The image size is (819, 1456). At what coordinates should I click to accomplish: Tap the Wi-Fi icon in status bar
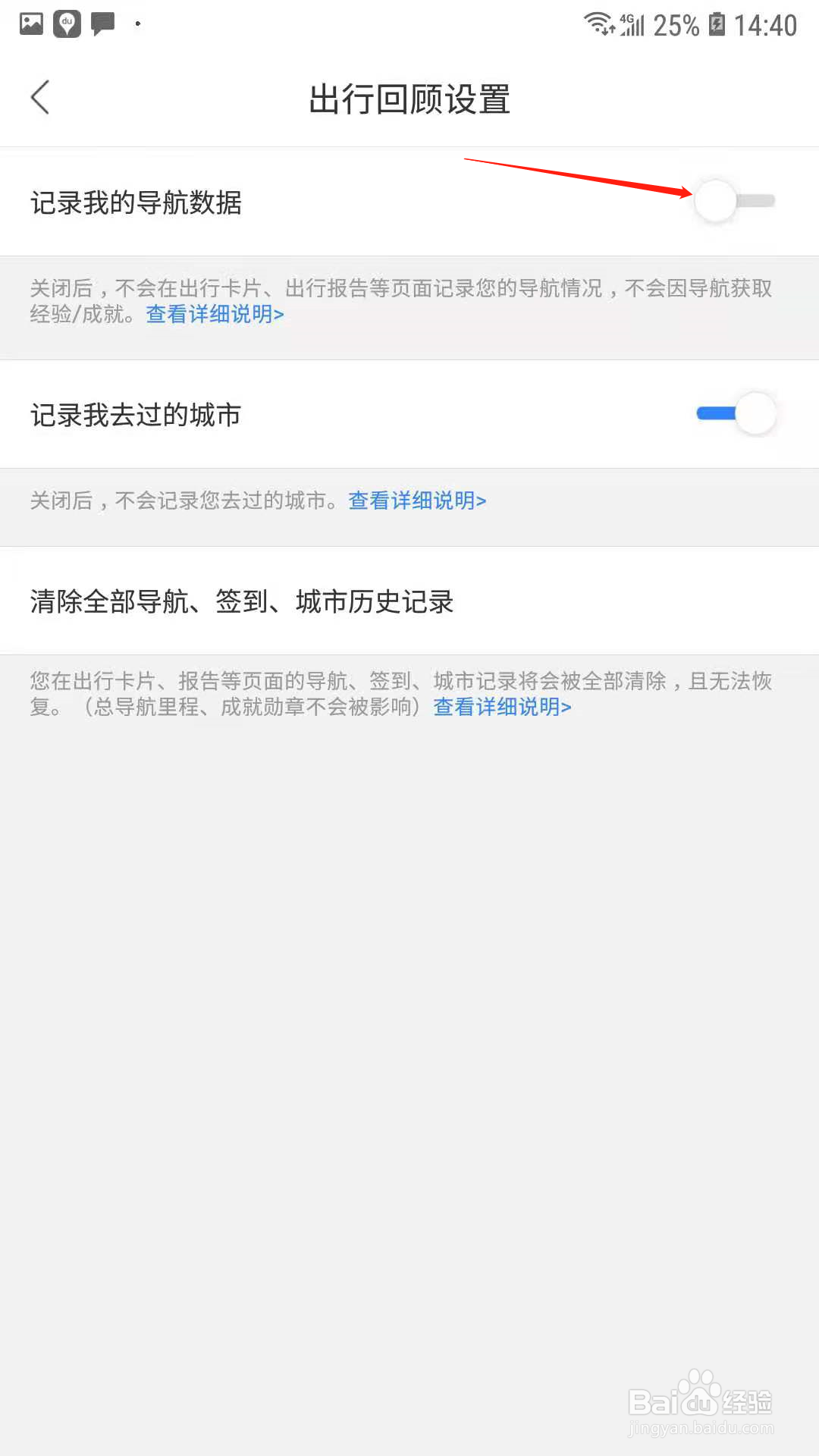[599, 24]
